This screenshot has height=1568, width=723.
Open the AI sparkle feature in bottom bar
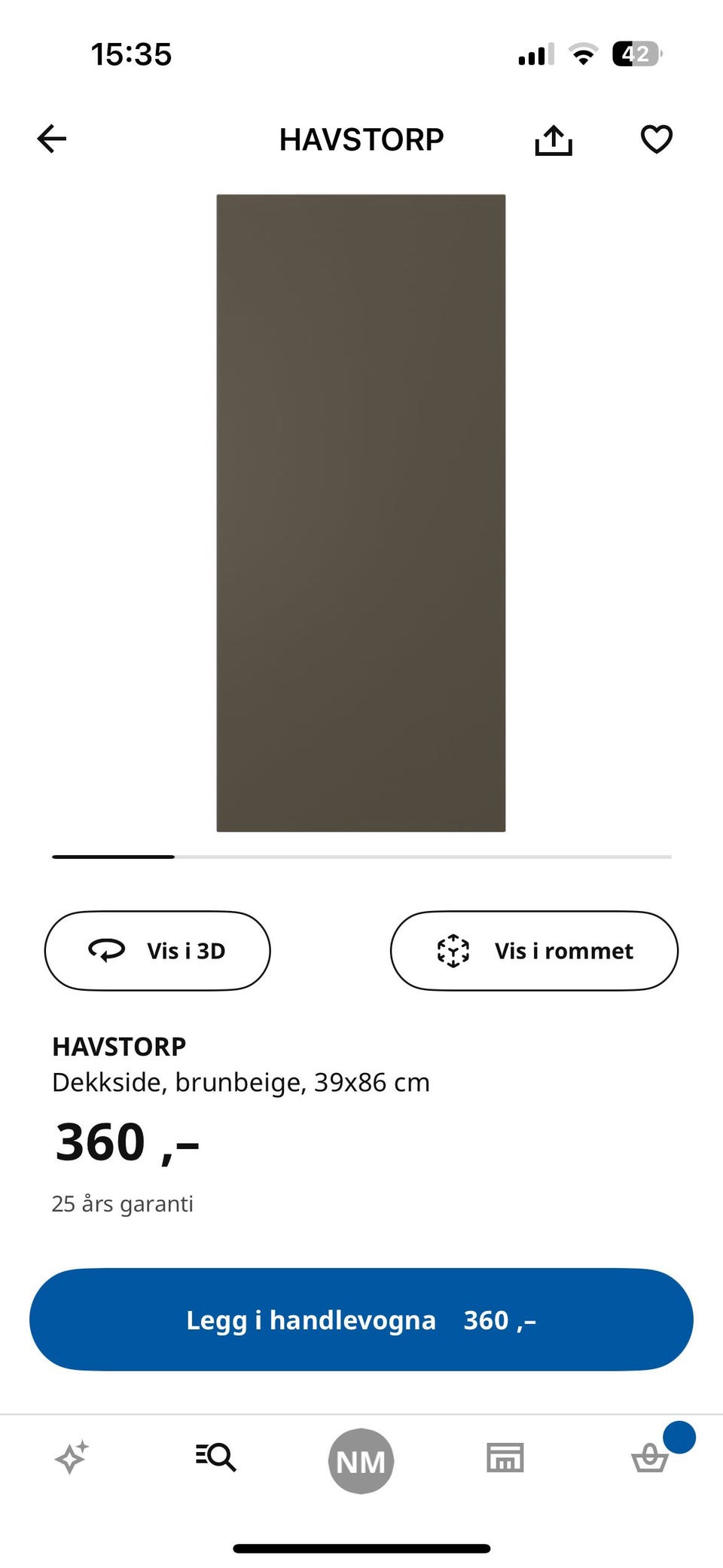[x=72, y=1456]
